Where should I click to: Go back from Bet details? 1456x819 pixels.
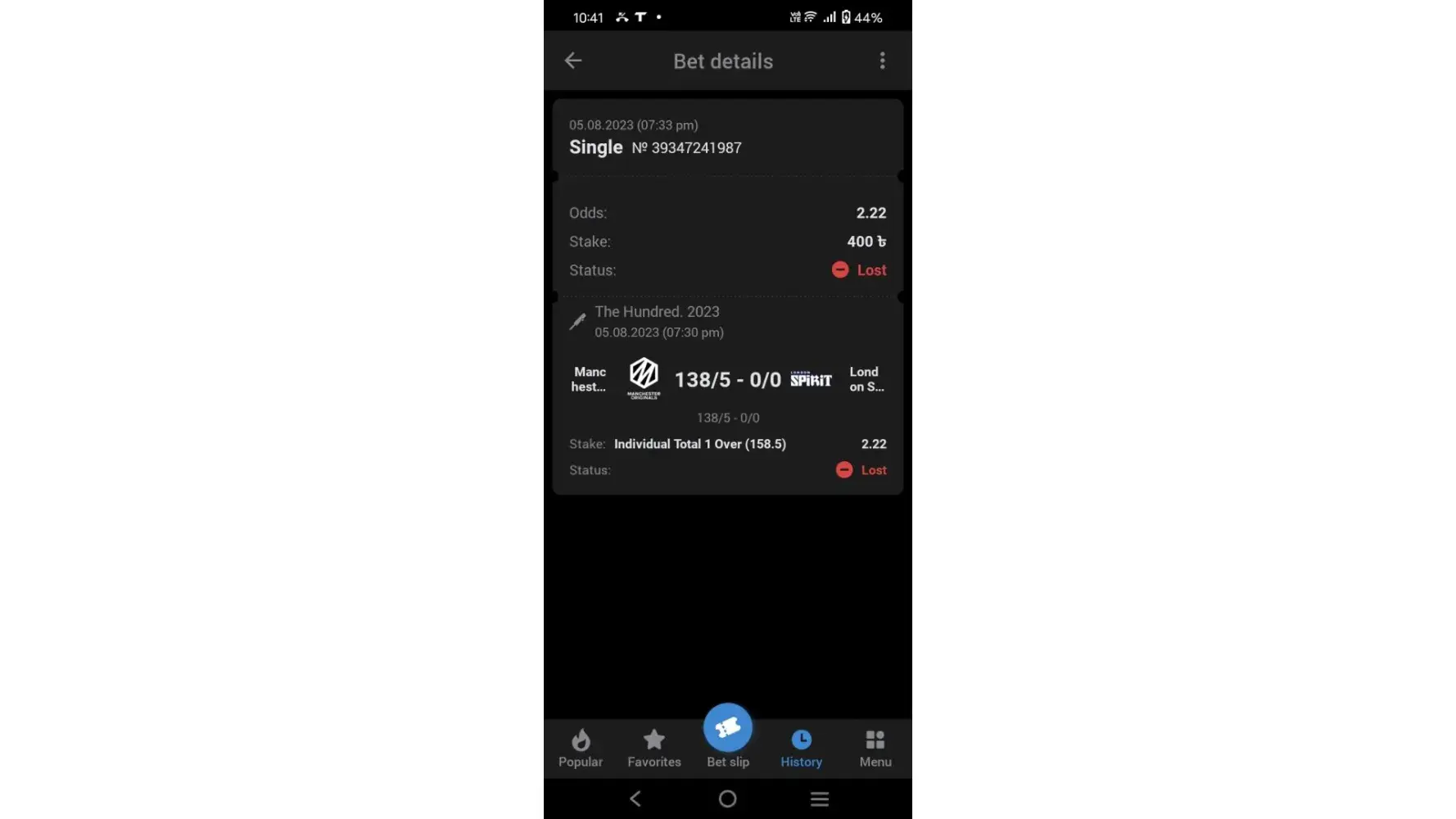click(573, 61)
